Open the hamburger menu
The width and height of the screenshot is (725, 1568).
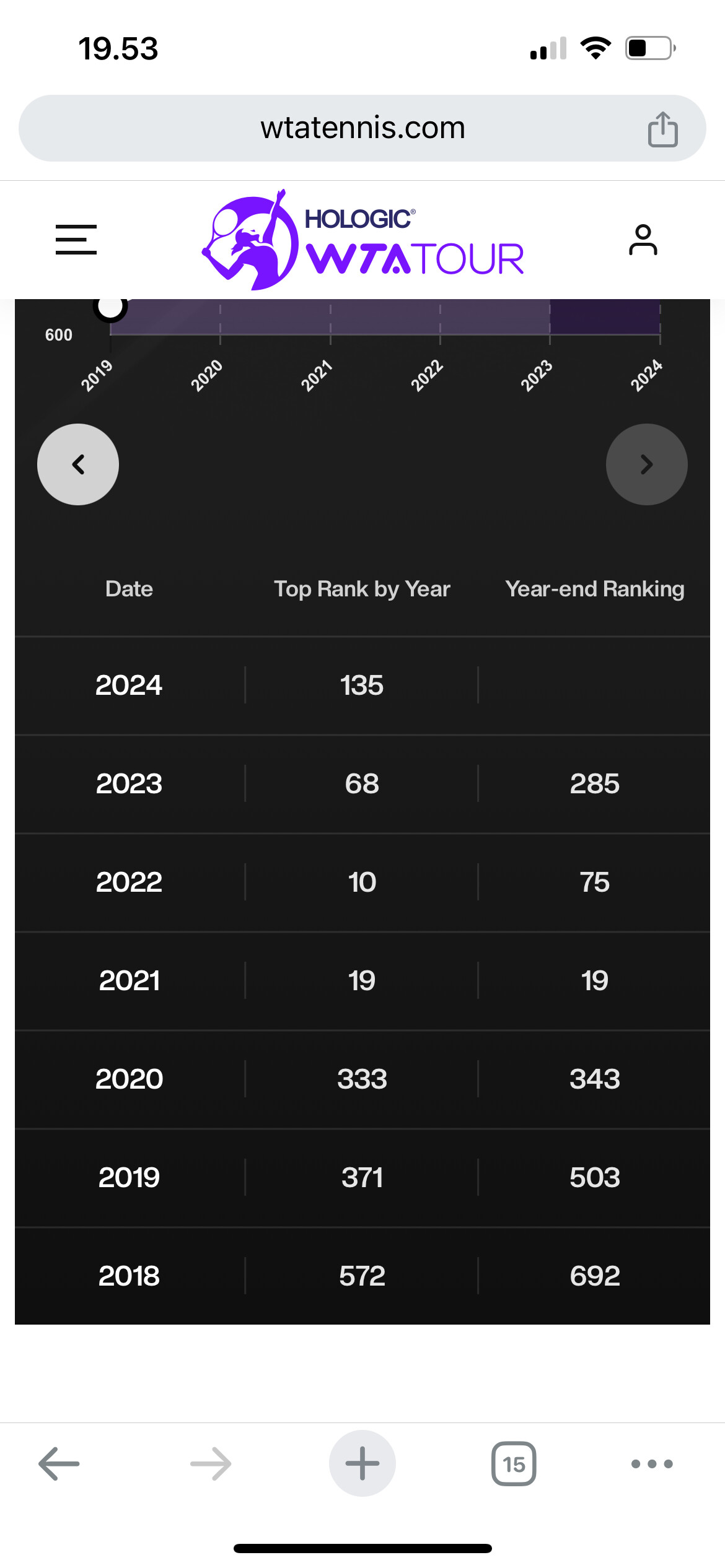pos(76,240)
